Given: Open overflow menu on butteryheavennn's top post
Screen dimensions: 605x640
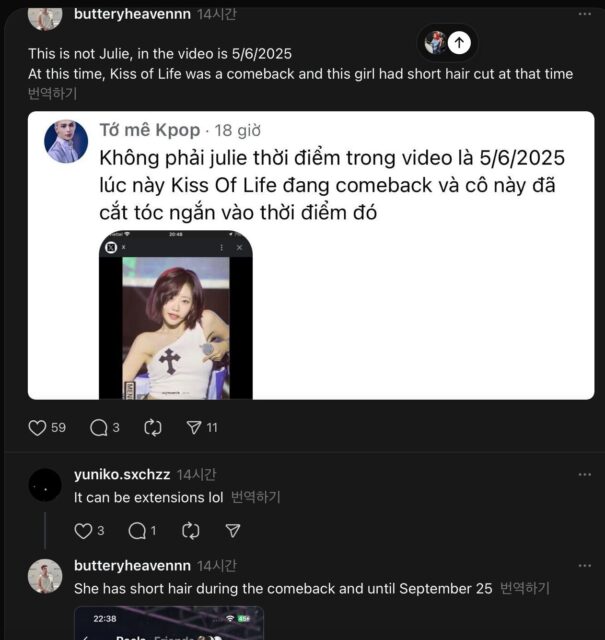Looking at the screenshot, I should point(585,14).
